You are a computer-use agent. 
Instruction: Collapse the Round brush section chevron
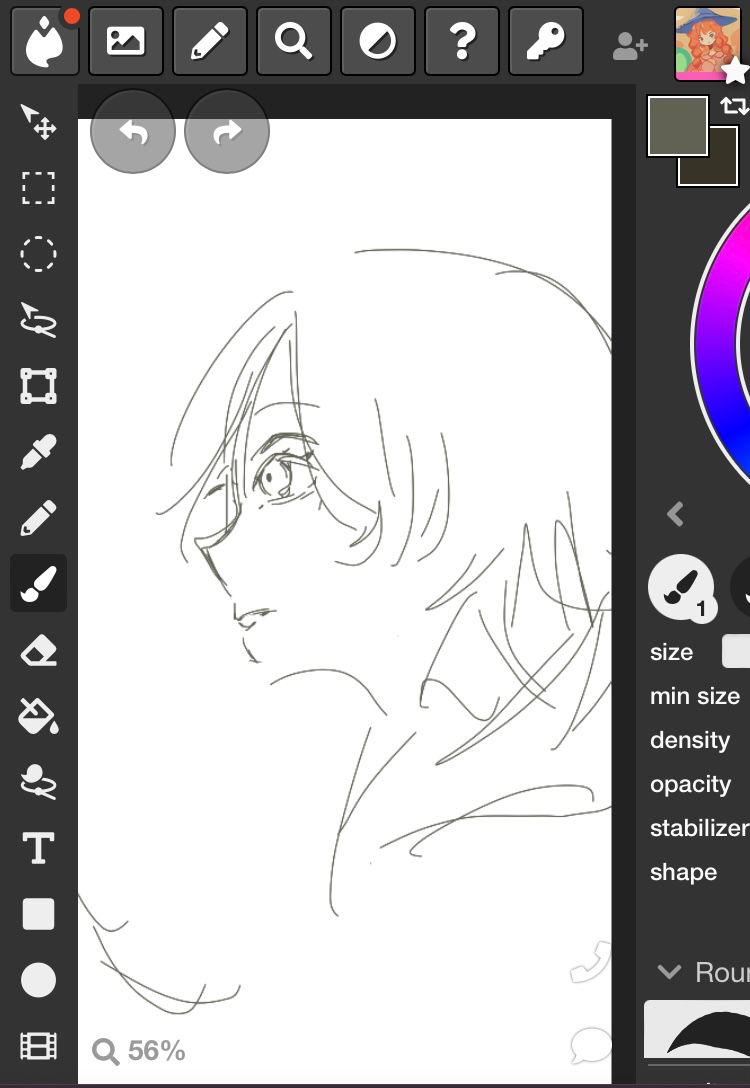670,971
